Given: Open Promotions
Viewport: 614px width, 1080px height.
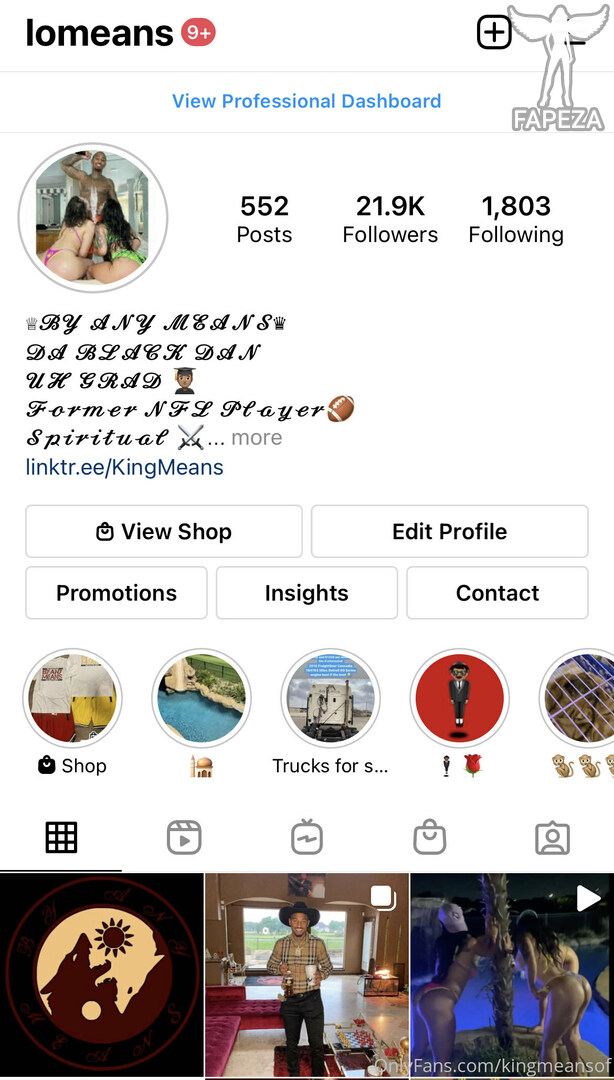Looking at the screenshot, I should (x=116, y=593).
